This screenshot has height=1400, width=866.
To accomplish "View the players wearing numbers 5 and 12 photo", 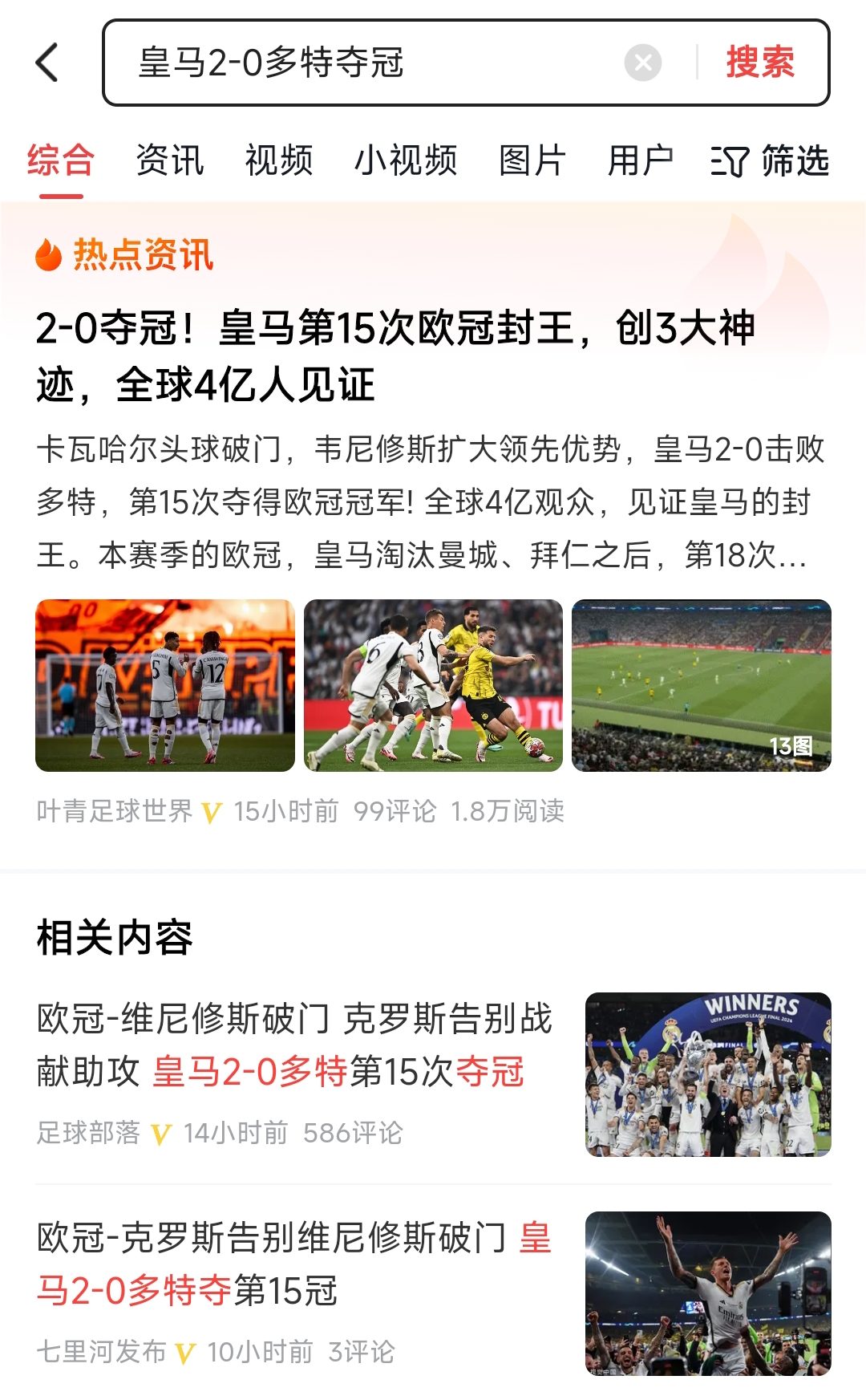I will pos(165,685).
